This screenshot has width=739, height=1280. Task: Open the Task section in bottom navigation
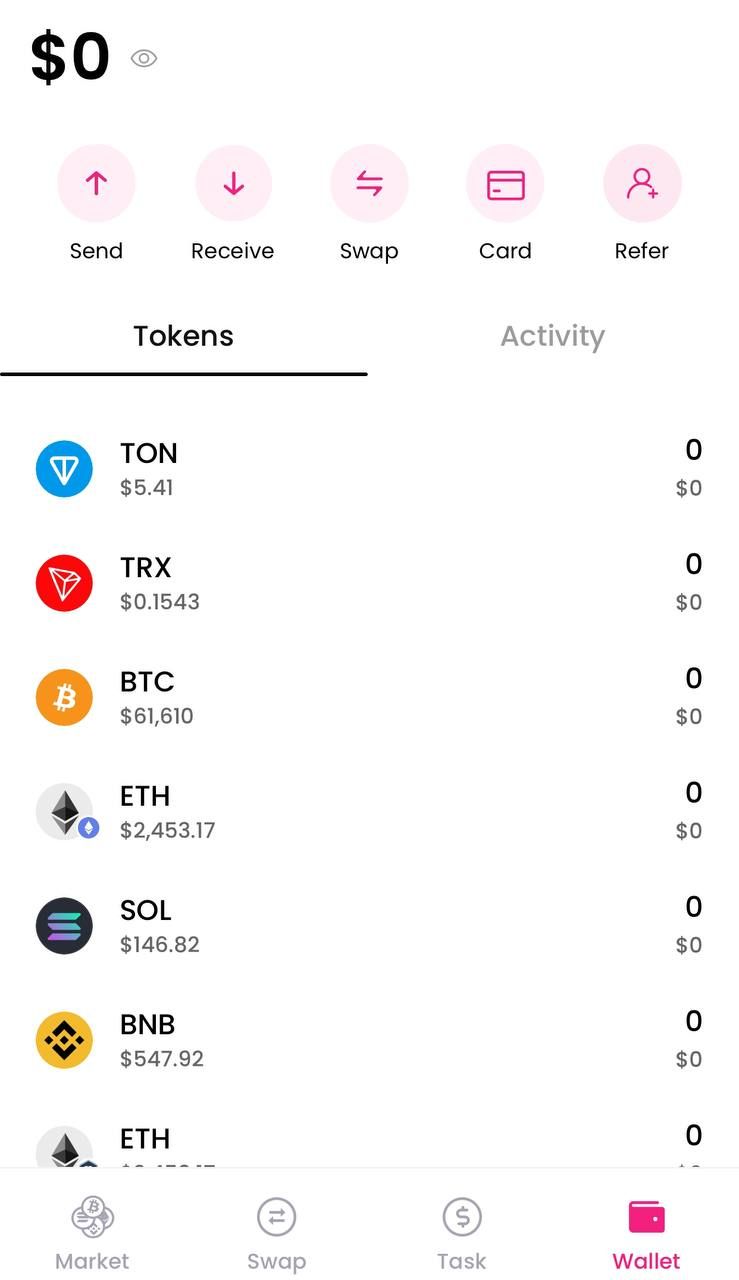[x=461, y=1230]
